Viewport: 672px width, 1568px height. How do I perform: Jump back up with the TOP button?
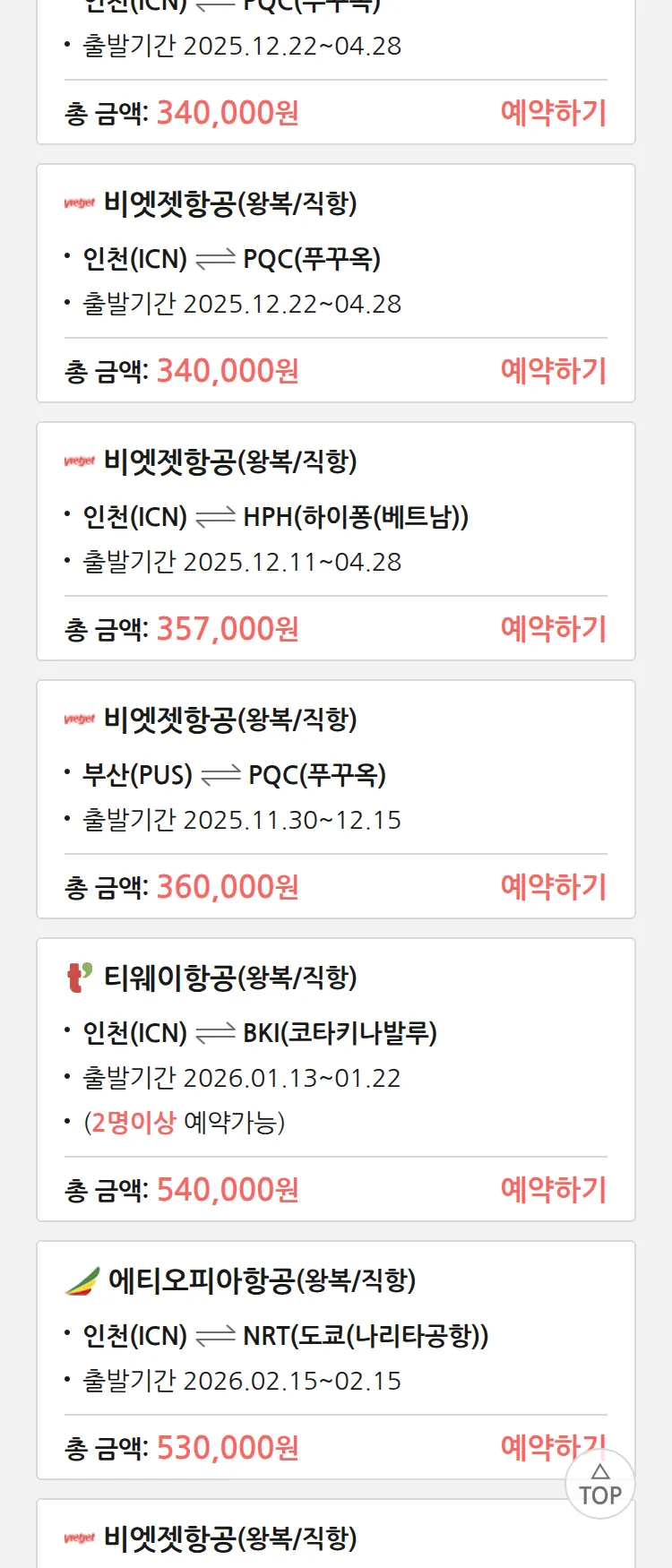pos(599,1485)
